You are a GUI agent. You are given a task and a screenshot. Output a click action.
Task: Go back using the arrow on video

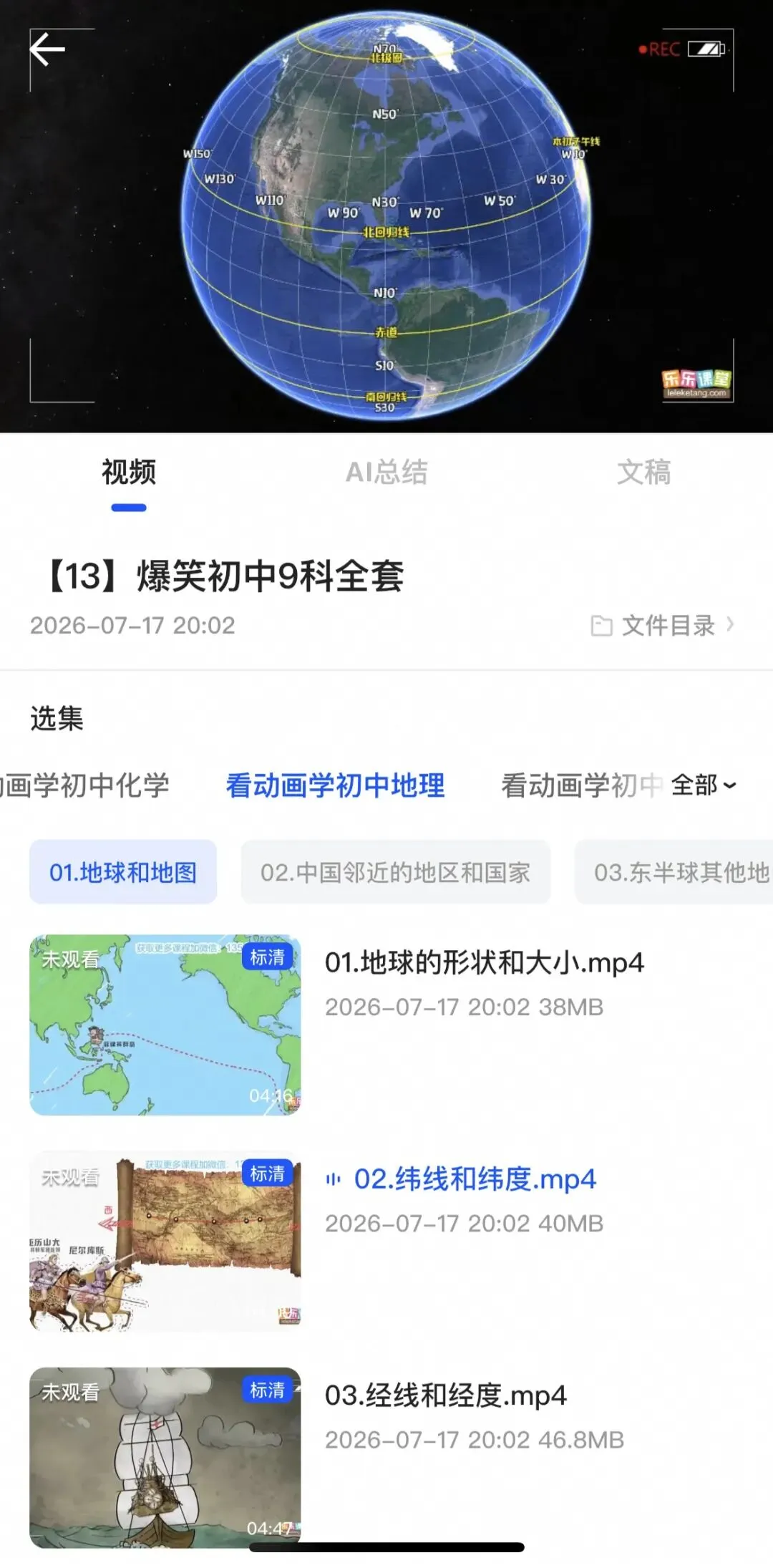pyautogui.click(x=47, y=49)
